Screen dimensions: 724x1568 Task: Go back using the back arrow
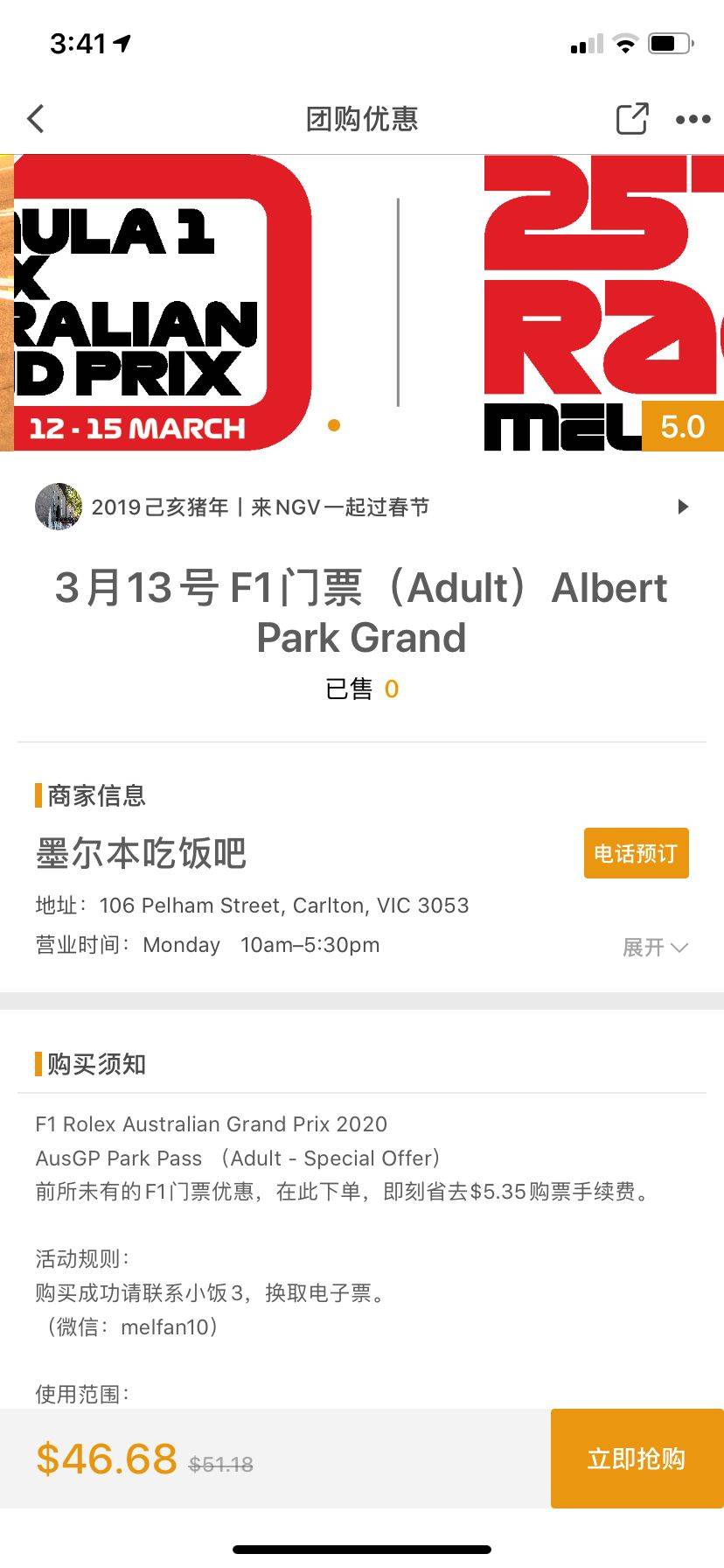[x=36, y=119]
